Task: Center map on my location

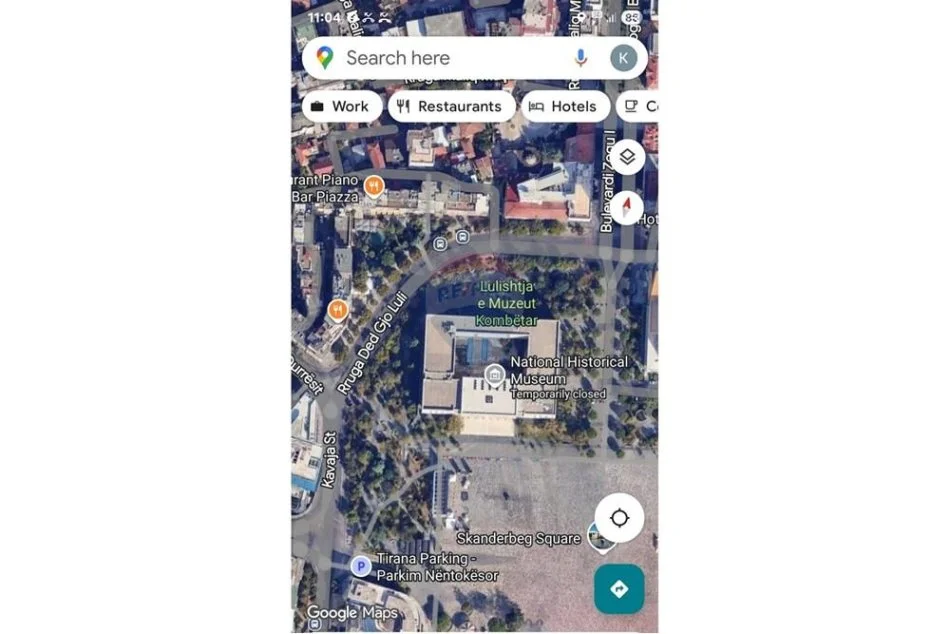Action: pos(619,518)
